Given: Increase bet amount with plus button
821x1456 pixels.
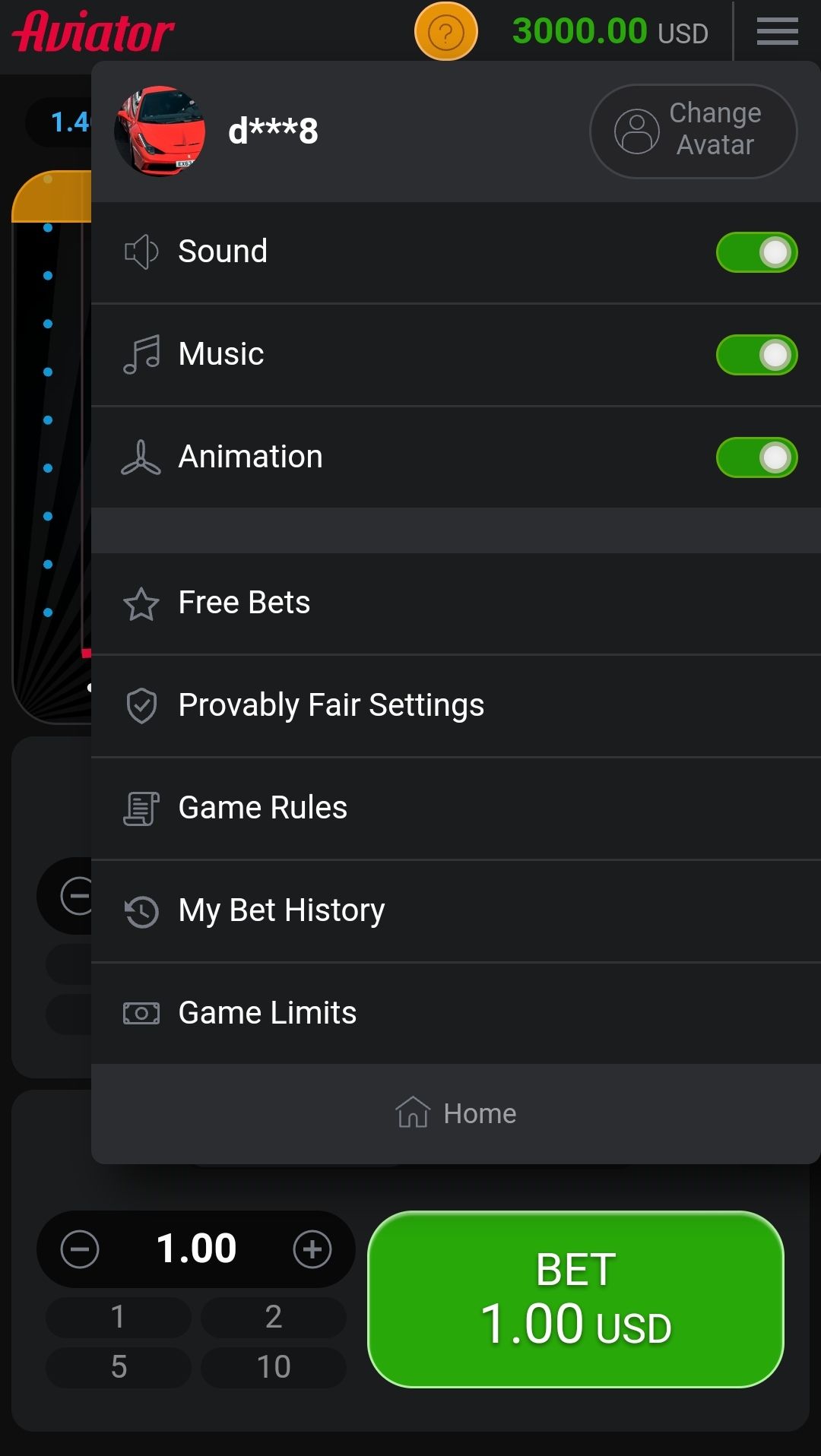Looking at the screenshot, I should coord(312,1249).
